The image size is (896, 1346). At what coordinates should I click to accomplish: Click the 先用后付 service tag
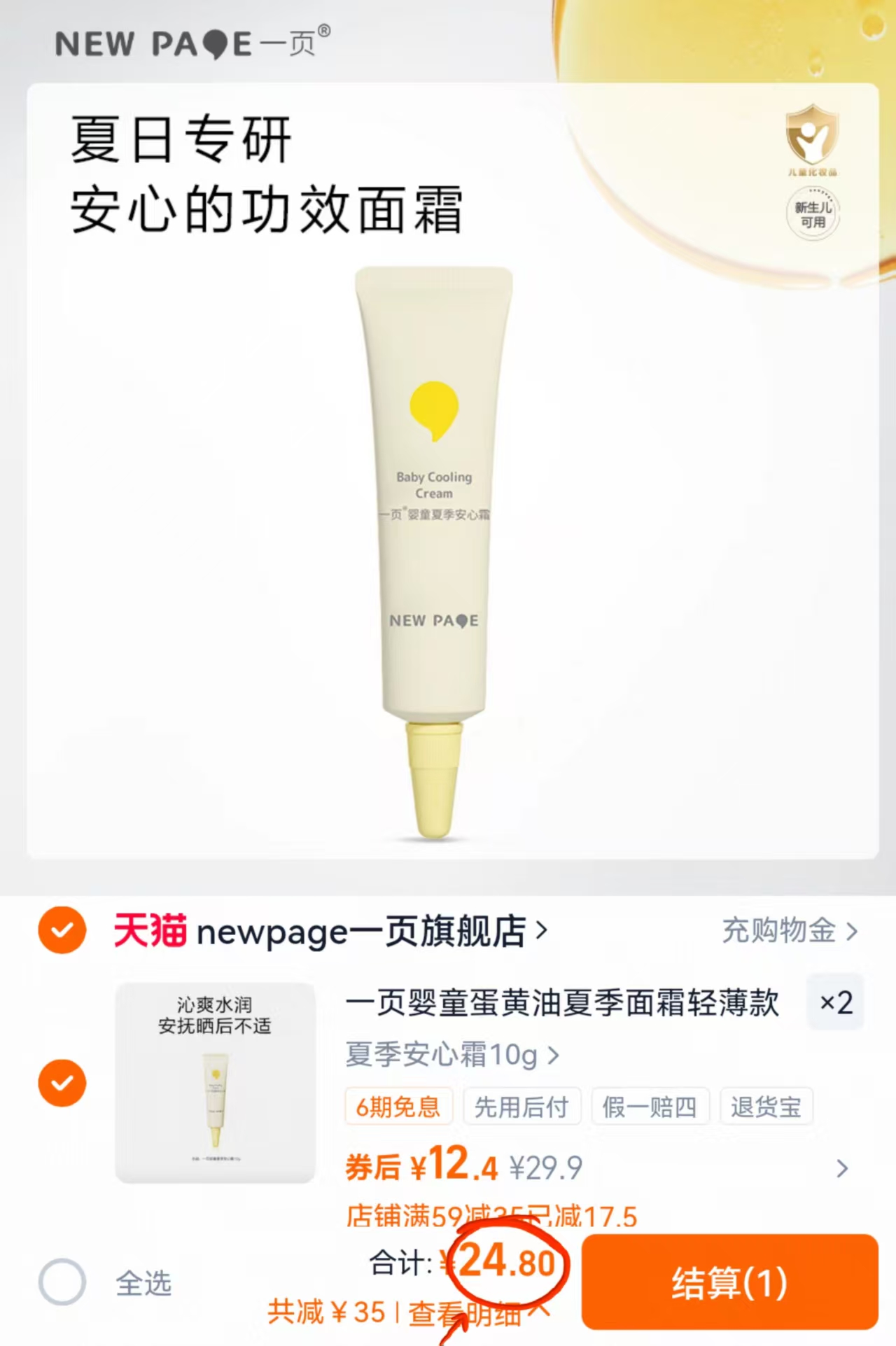[523, 1107]
